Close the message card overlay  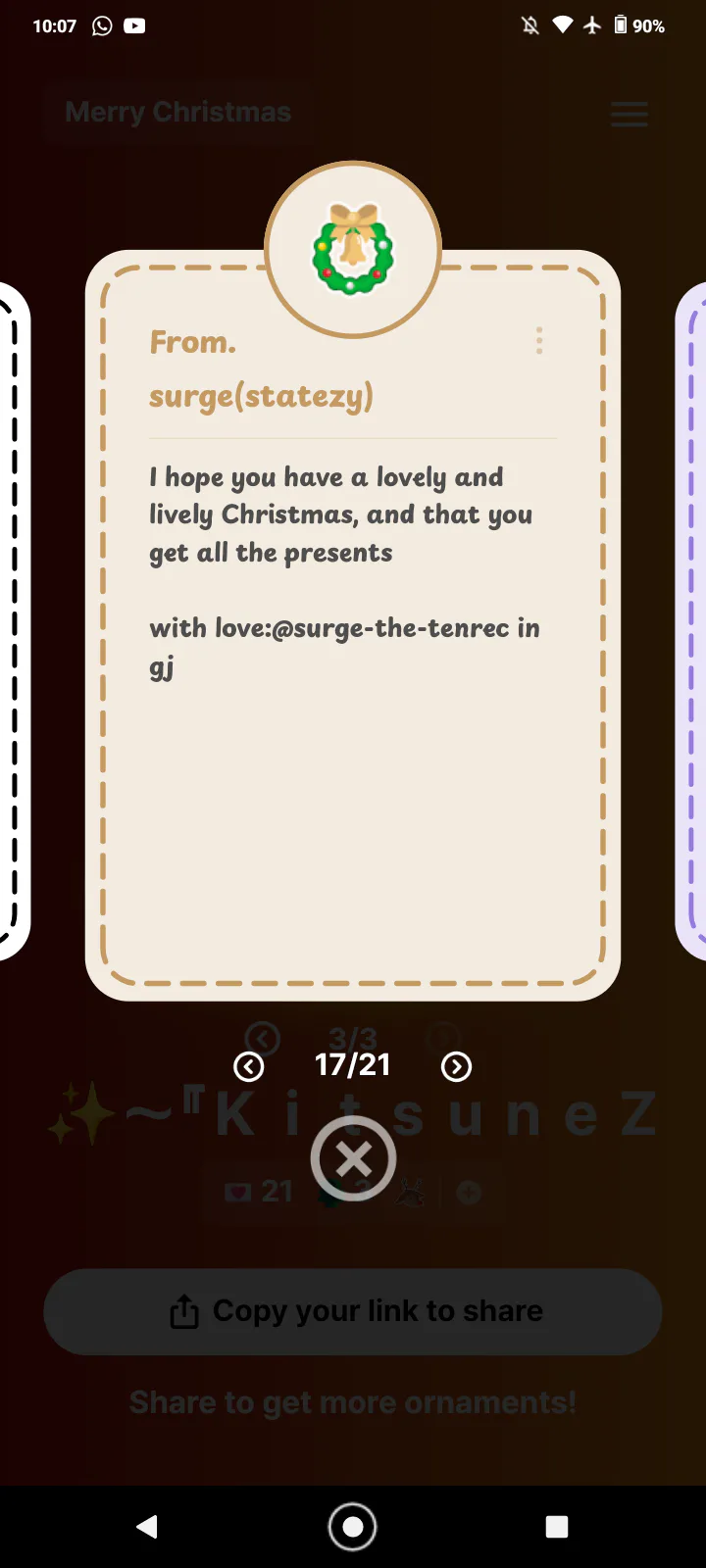tap(353, 1159)
